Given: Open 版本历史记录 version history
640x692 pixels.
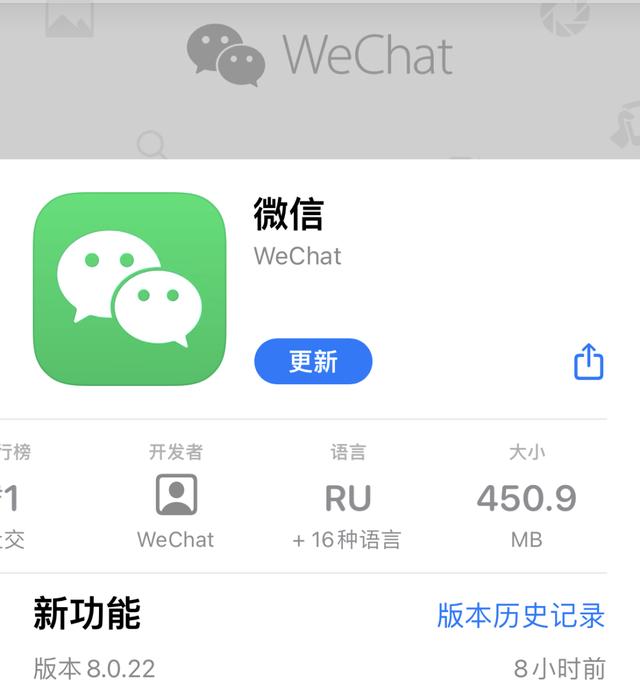Looking at the screenshot, I should pos(521,615).
